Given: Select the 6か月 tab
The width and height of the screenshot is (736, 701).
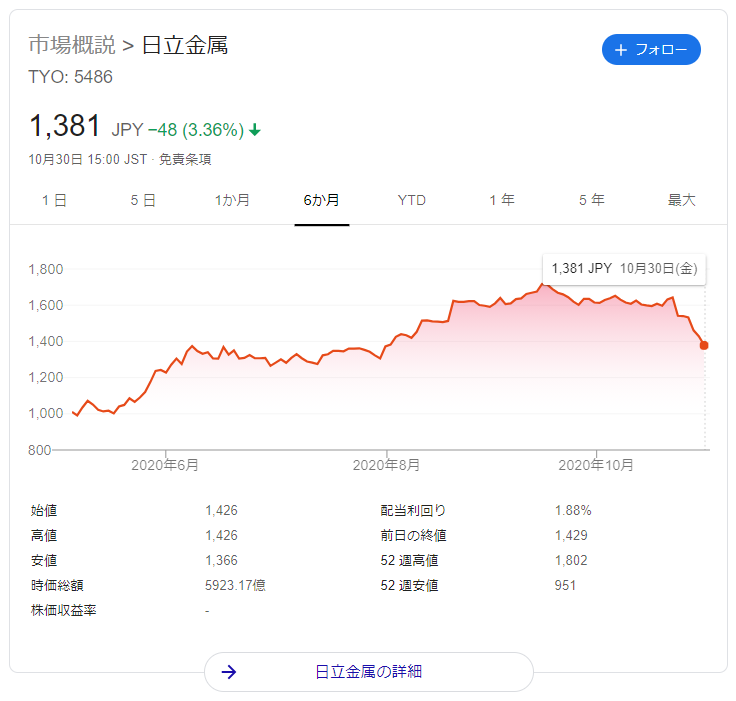Looking at the screenshot, I should tap(321, 200).
